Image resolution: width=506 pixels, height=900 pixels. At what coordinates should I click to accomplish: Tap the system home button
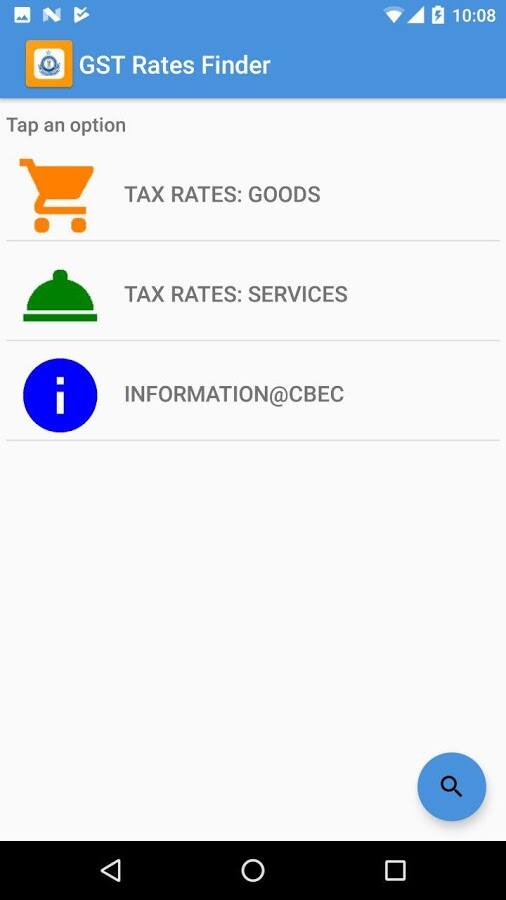tap(252, 870)
